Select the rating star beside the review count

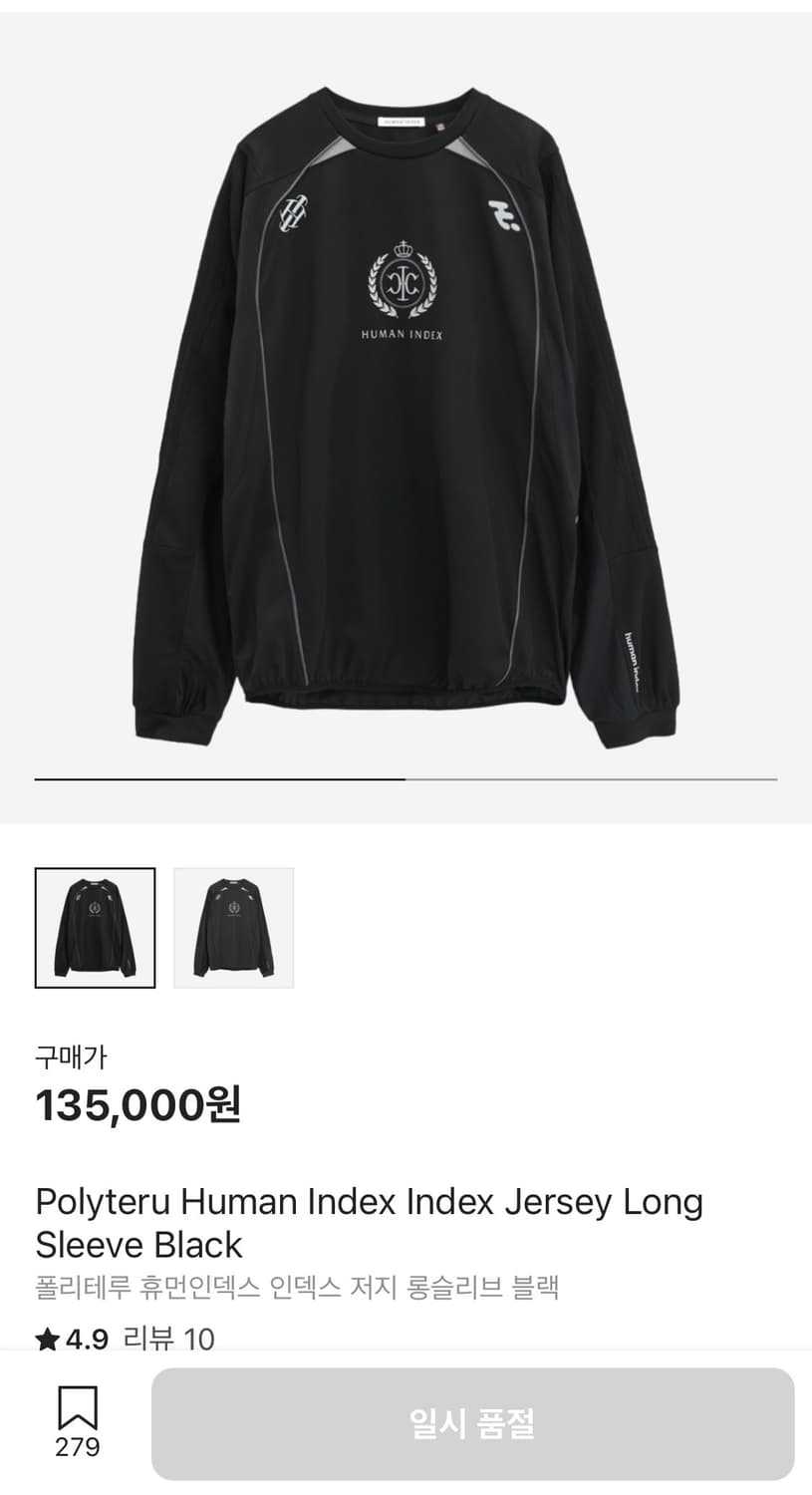[45, 1340]
